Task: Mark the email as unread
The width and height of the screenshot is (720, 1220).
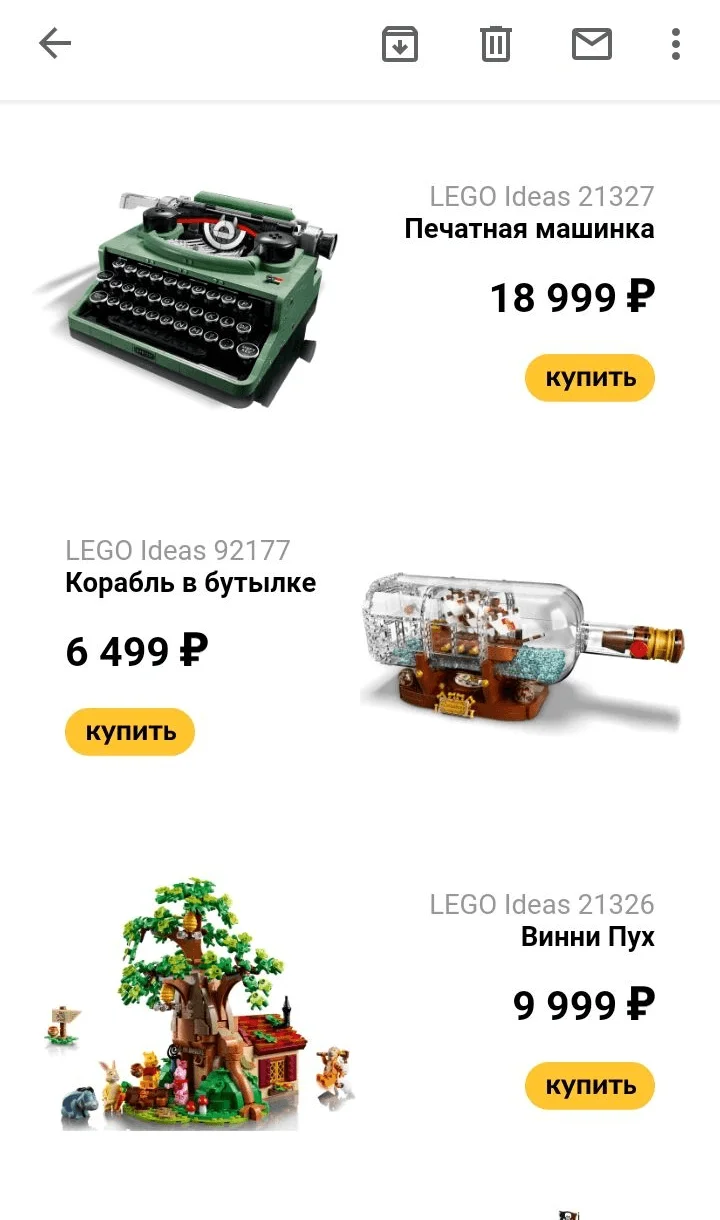Action: [x=591, y=44]
